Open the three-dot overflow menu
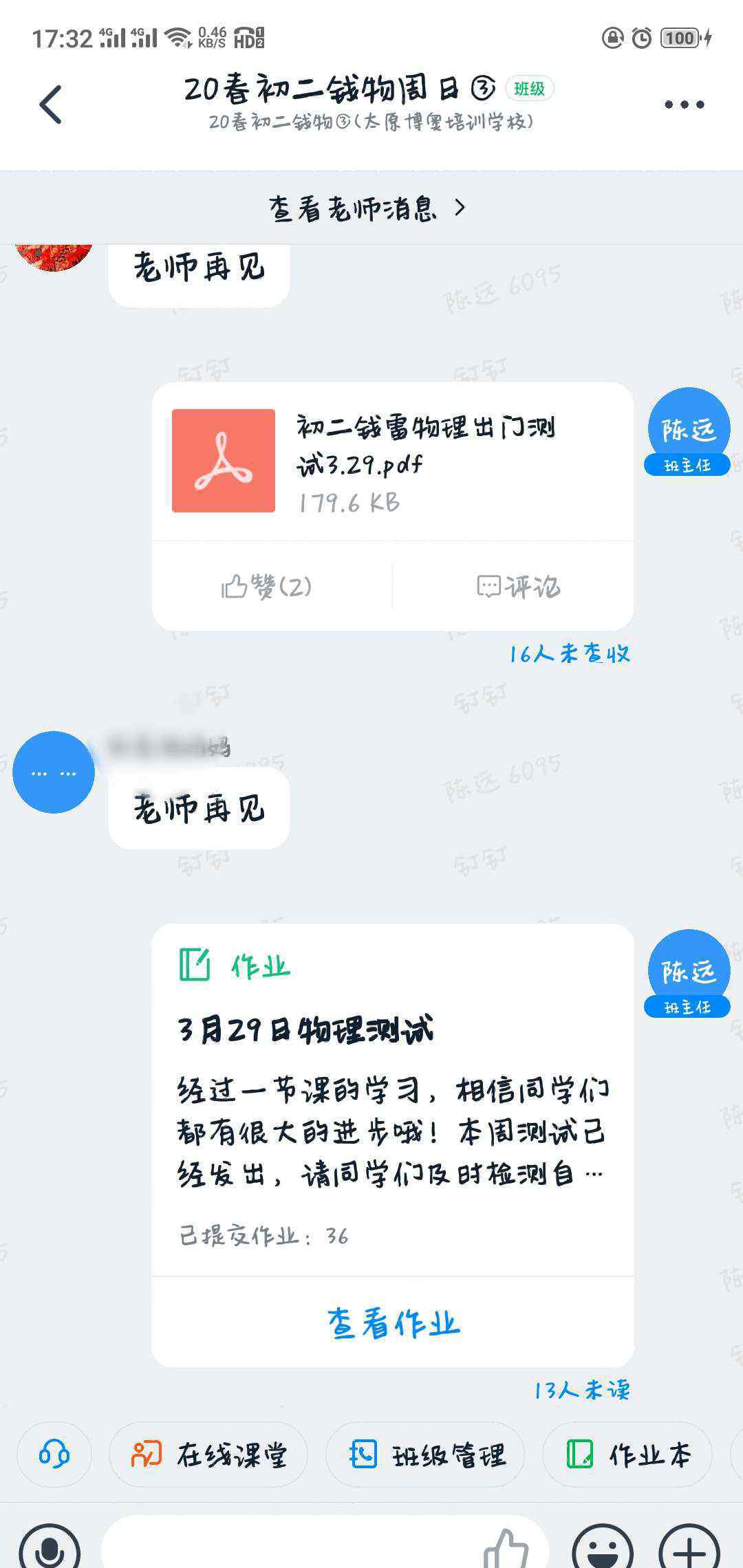Viewport: 743px width, 1568px height. 684,105
